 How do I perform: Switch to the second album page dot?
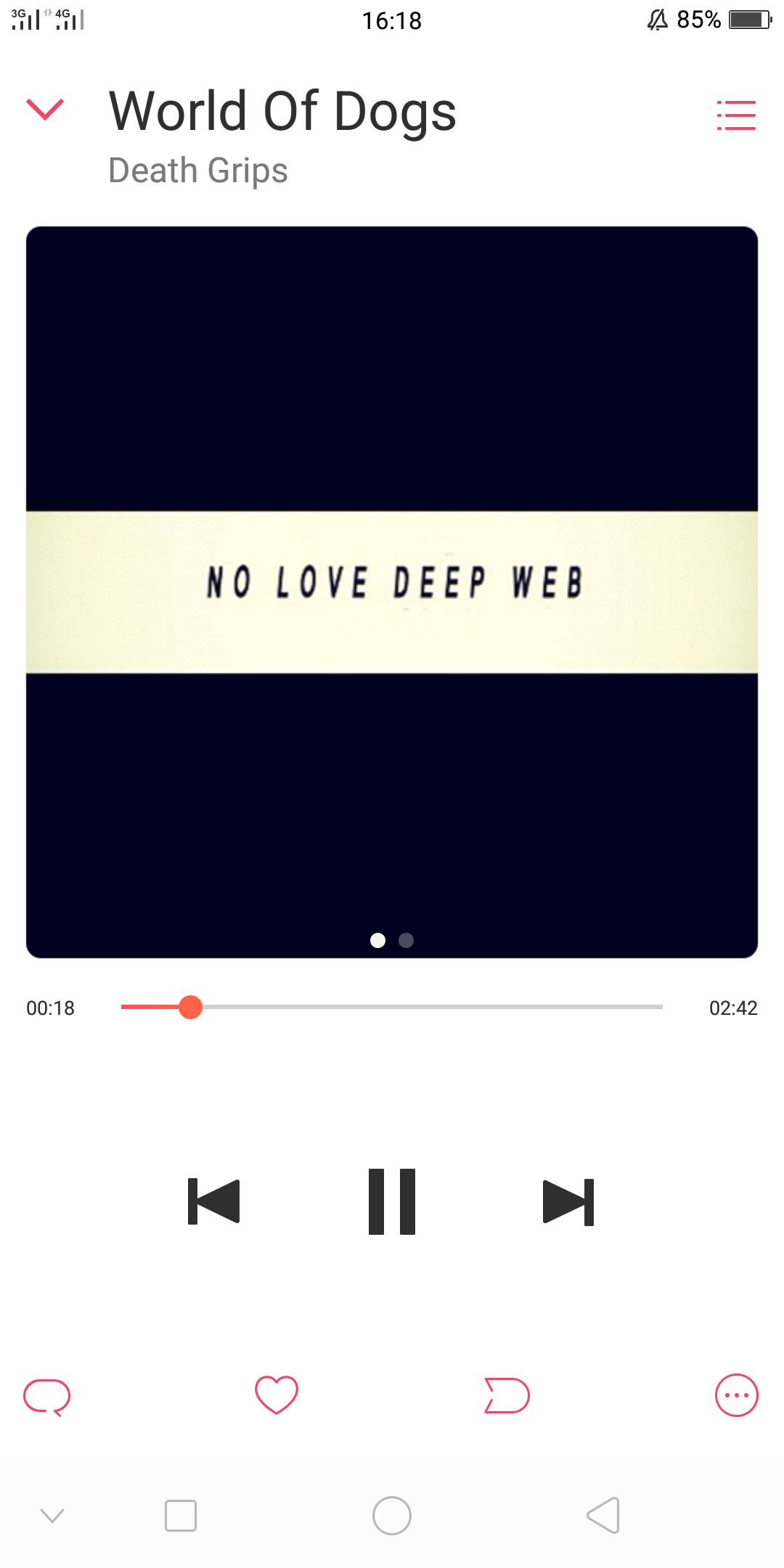click(407, 941)
